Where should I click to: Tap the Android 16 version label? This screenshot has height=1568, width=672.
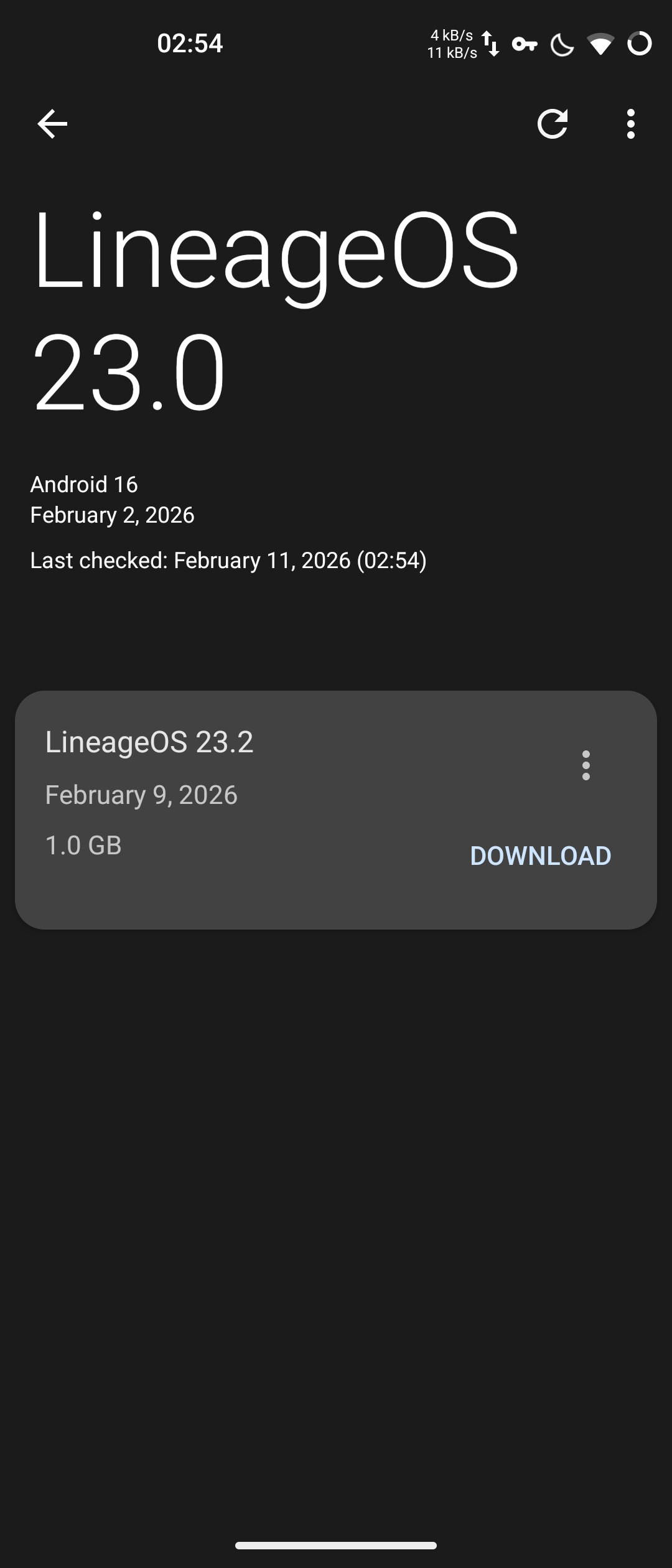84,484
